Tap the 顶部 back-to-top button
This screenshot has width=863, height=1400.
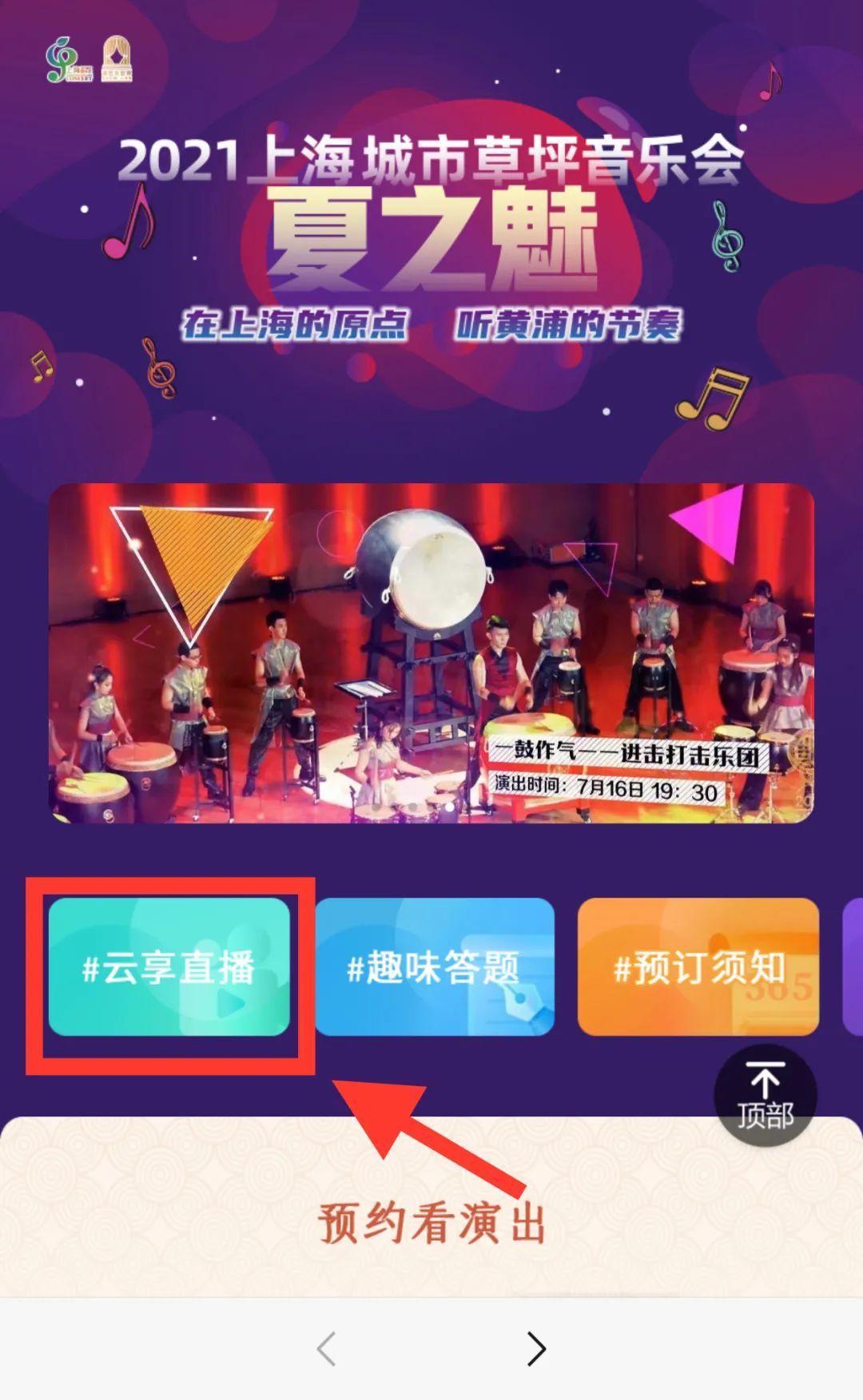pos(765,1096)
